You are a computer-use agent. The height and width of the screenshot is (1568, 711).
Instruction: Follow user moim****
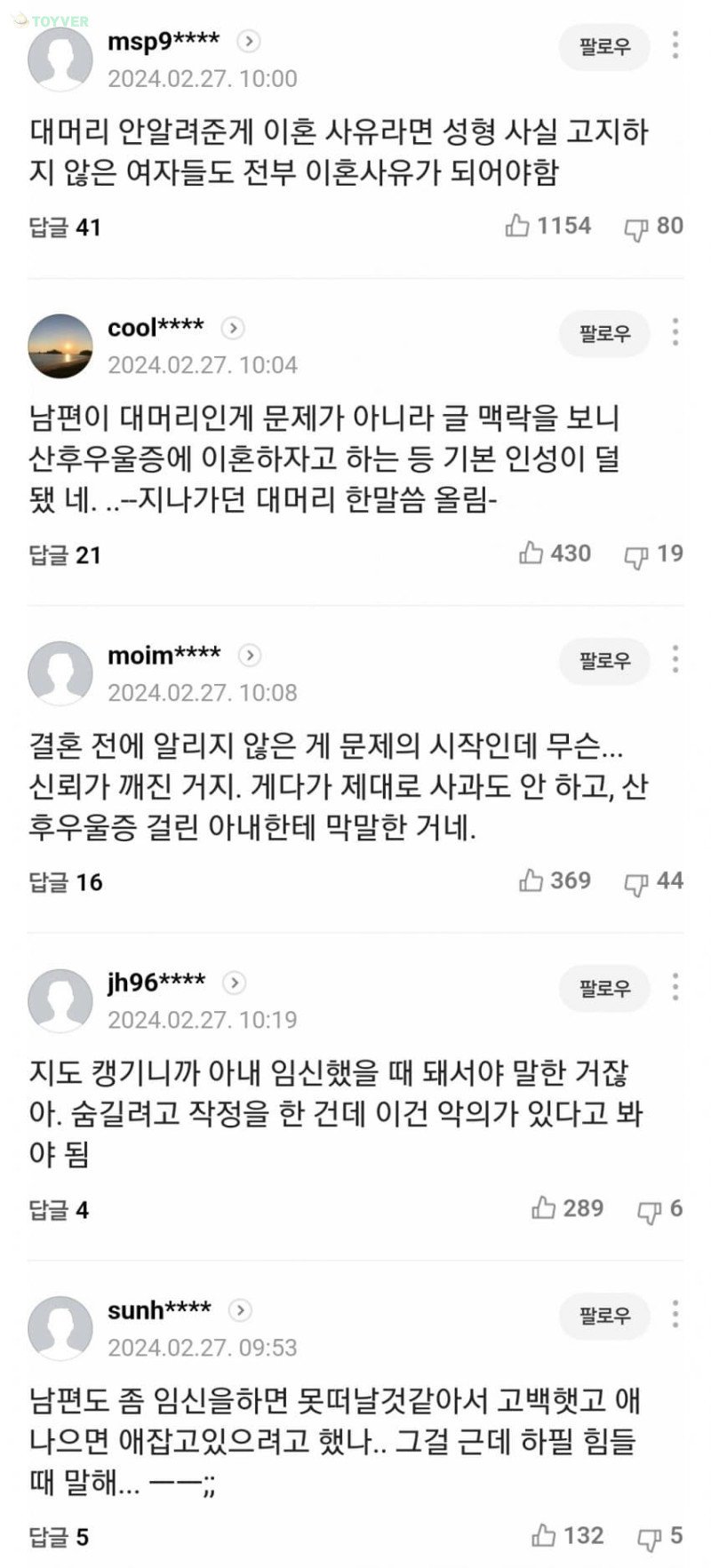pyautogui.click(x=604, y=661)
